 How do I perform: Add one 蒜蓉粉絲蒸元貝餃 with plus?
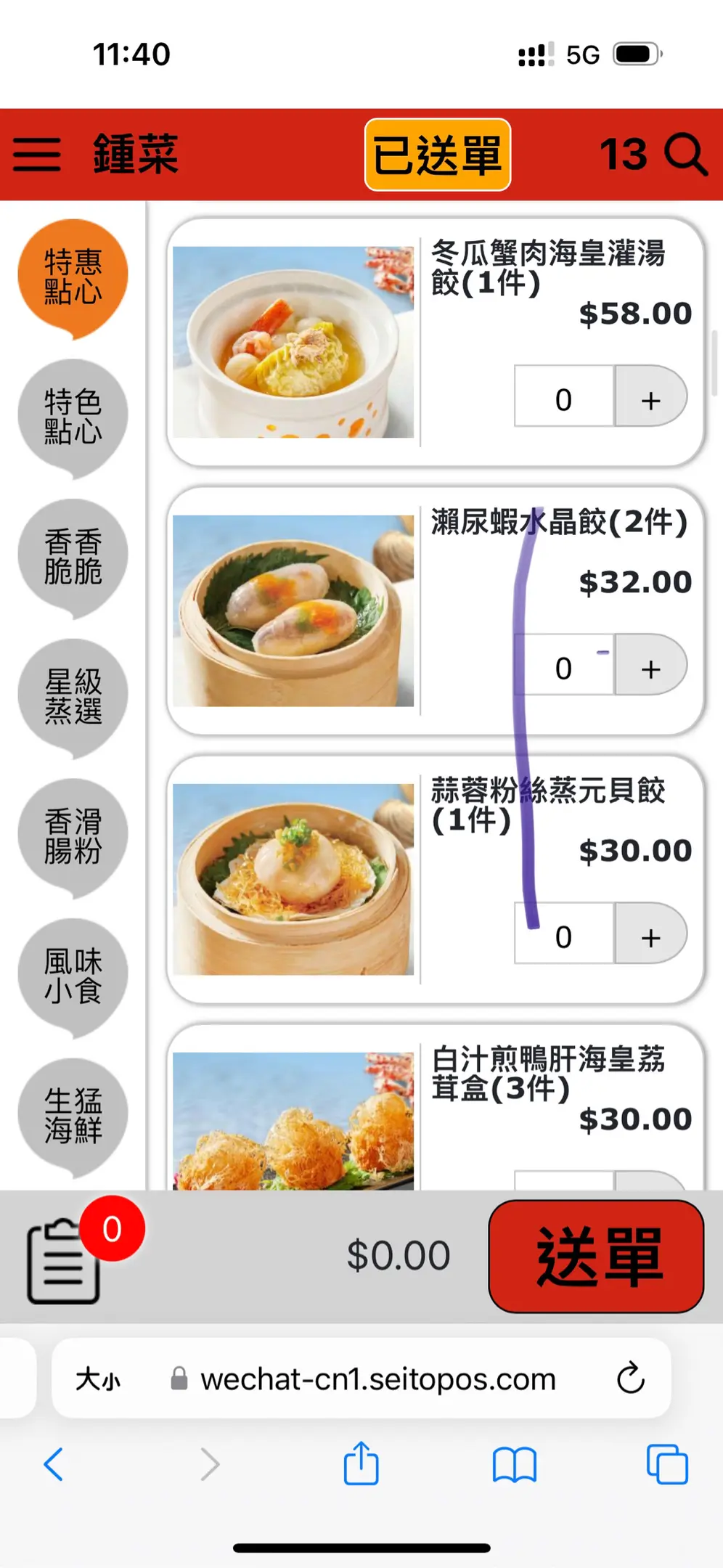650,934
